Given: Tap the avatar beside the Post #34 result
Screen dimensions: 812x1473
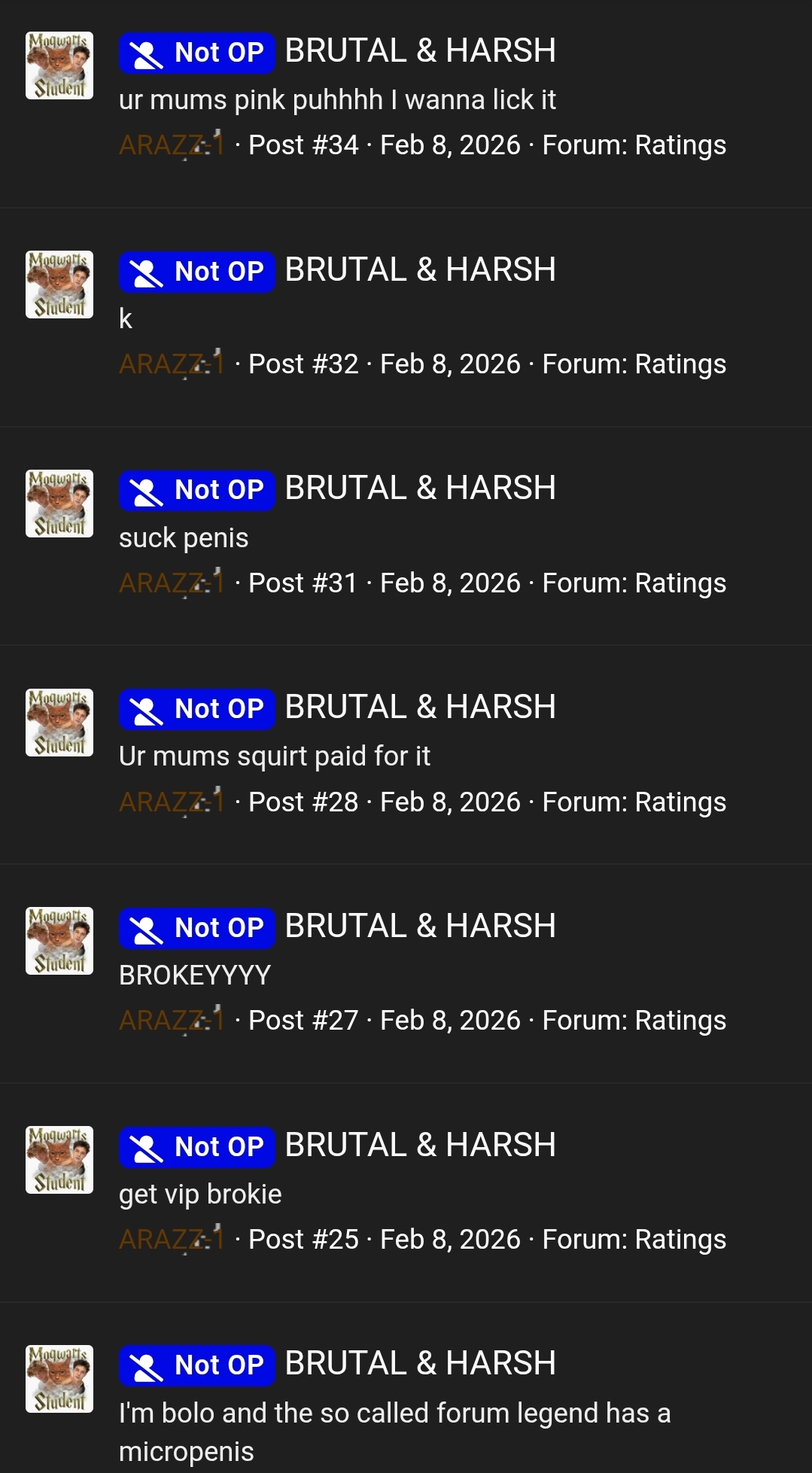Looking at the screenshot, I should click(59, 65).
